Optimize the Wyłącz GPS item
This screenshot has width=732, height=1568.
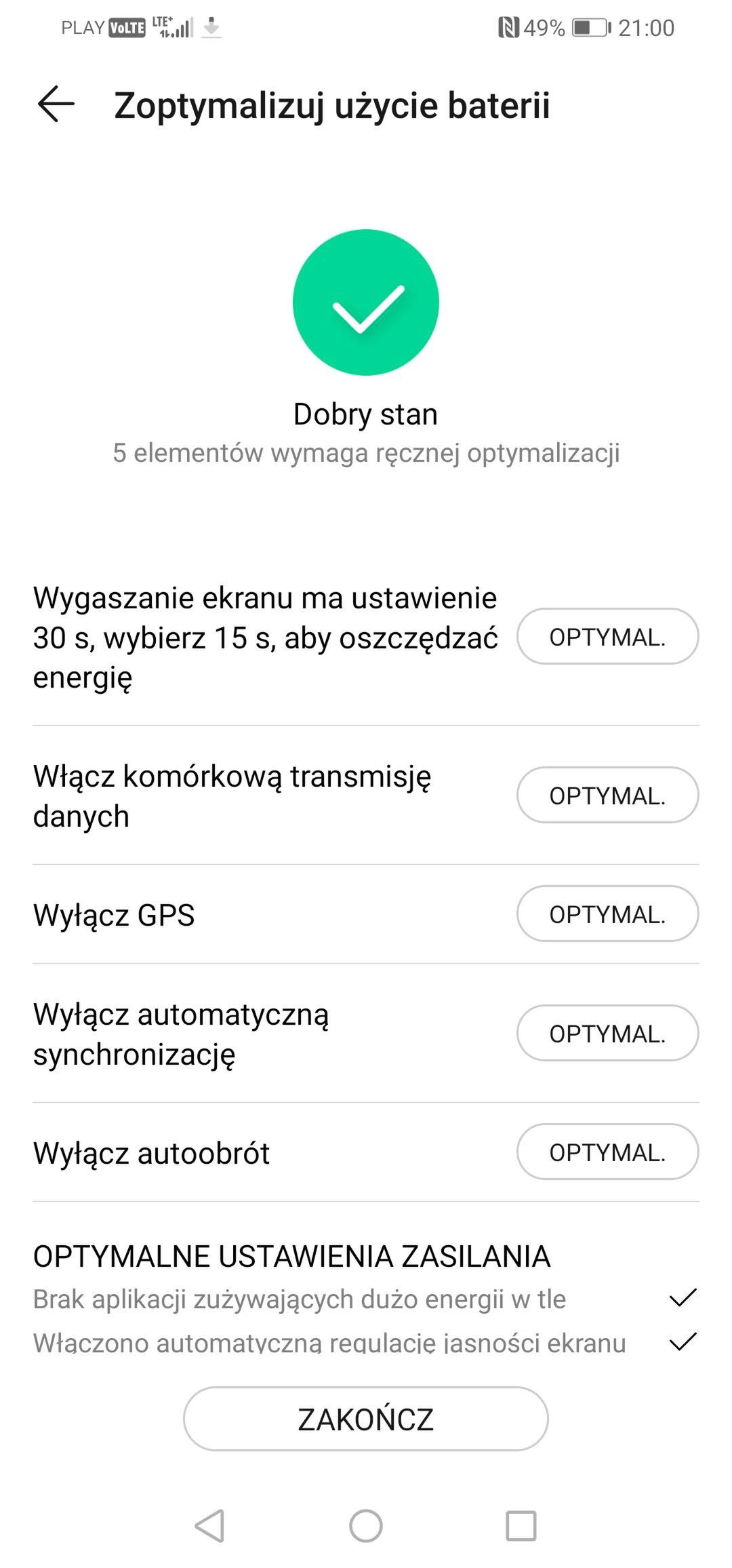coord(607,914)
